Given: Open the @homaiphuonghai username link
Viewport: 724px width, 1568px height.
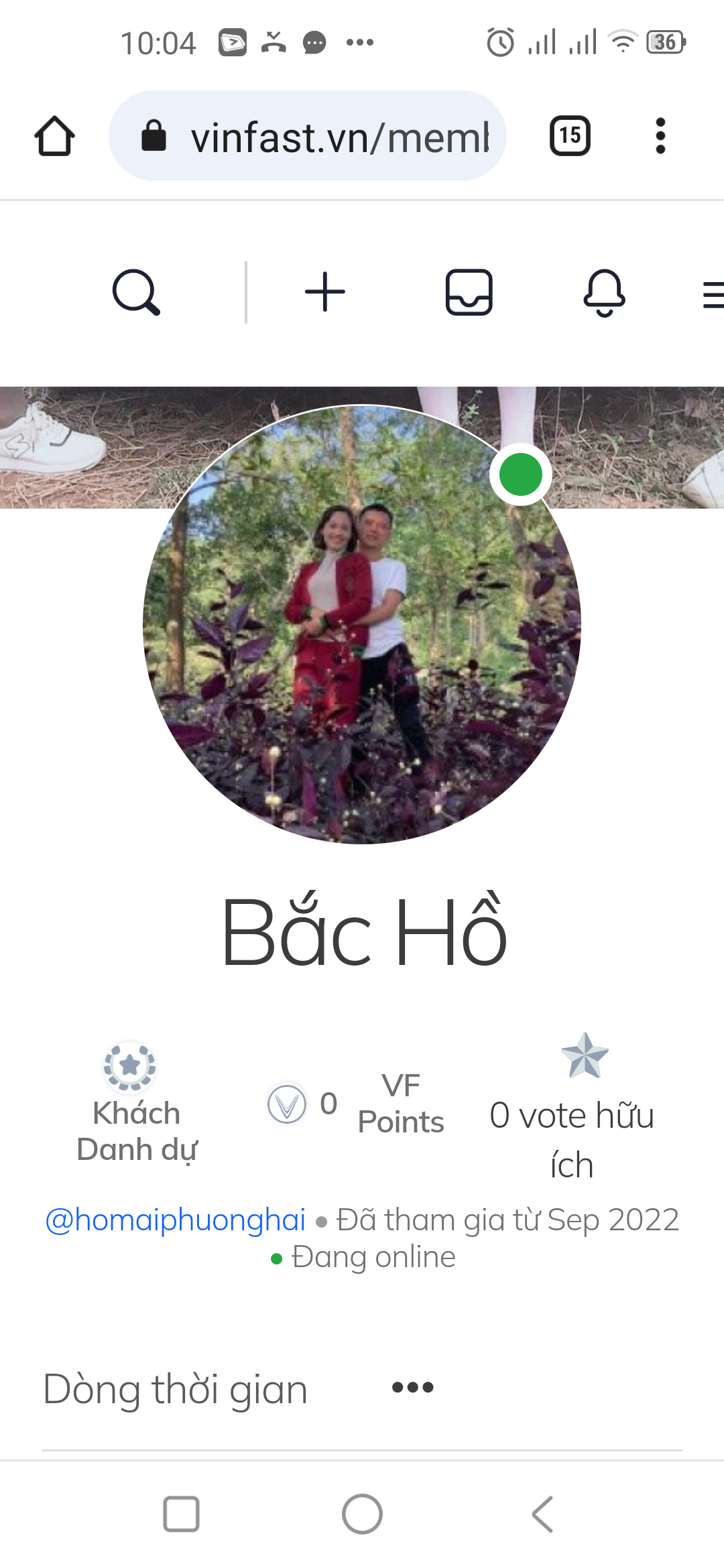Looking at the screenshot, I should [x=176, y=1220].
